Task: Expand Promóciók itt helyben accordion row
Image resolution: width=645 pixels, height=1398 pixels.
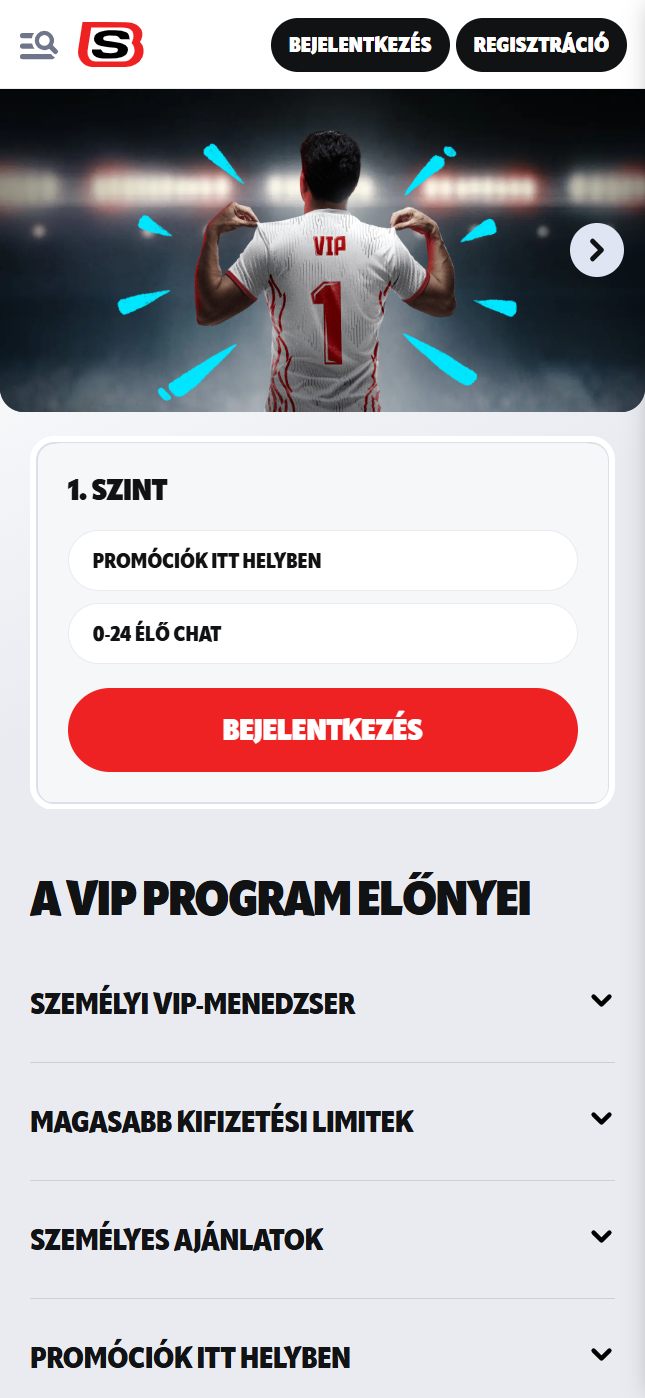Action: pyautogui.click(x=322, y=1357)
